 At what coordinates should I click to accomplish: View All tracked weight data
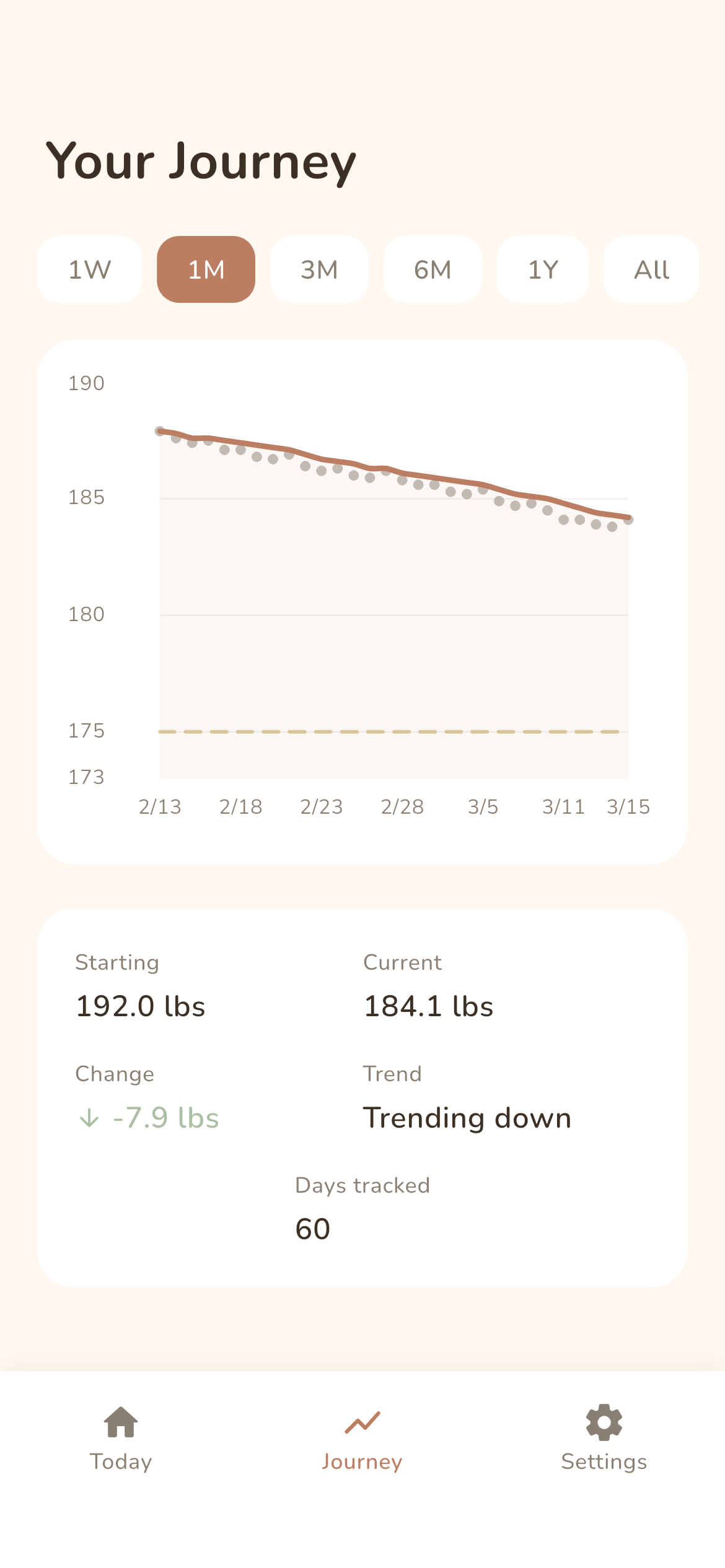tap(651, 269)
